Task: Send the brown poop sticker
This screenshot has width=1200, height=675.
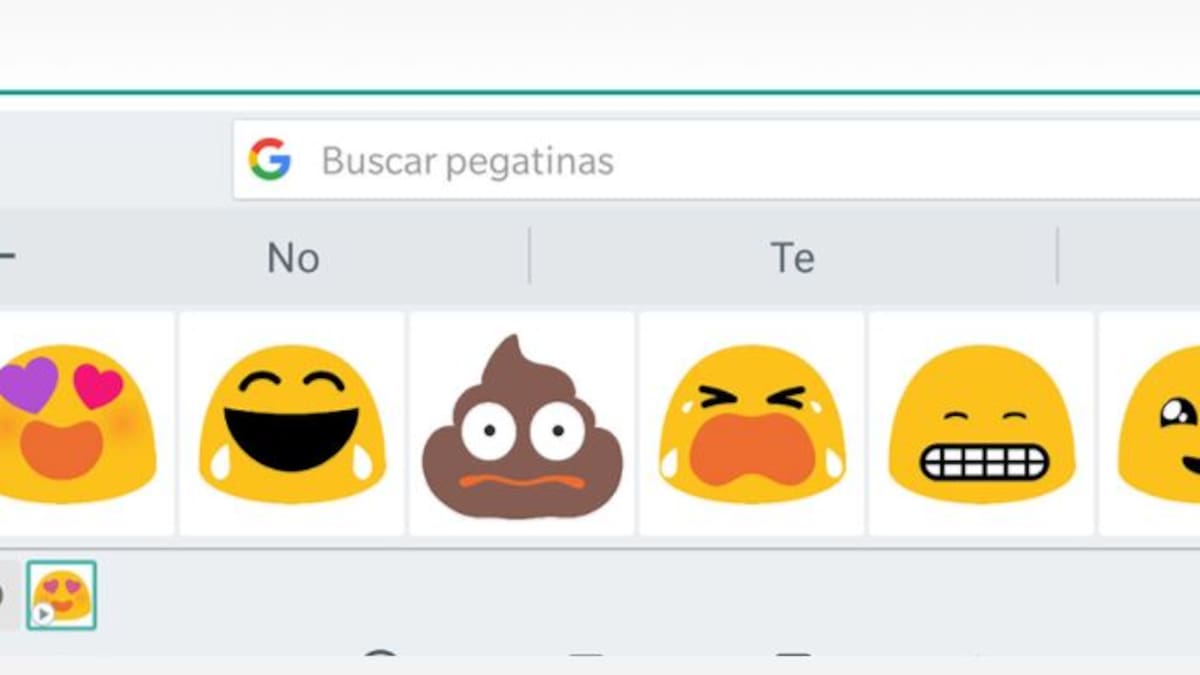Action: tap(522, 424)
